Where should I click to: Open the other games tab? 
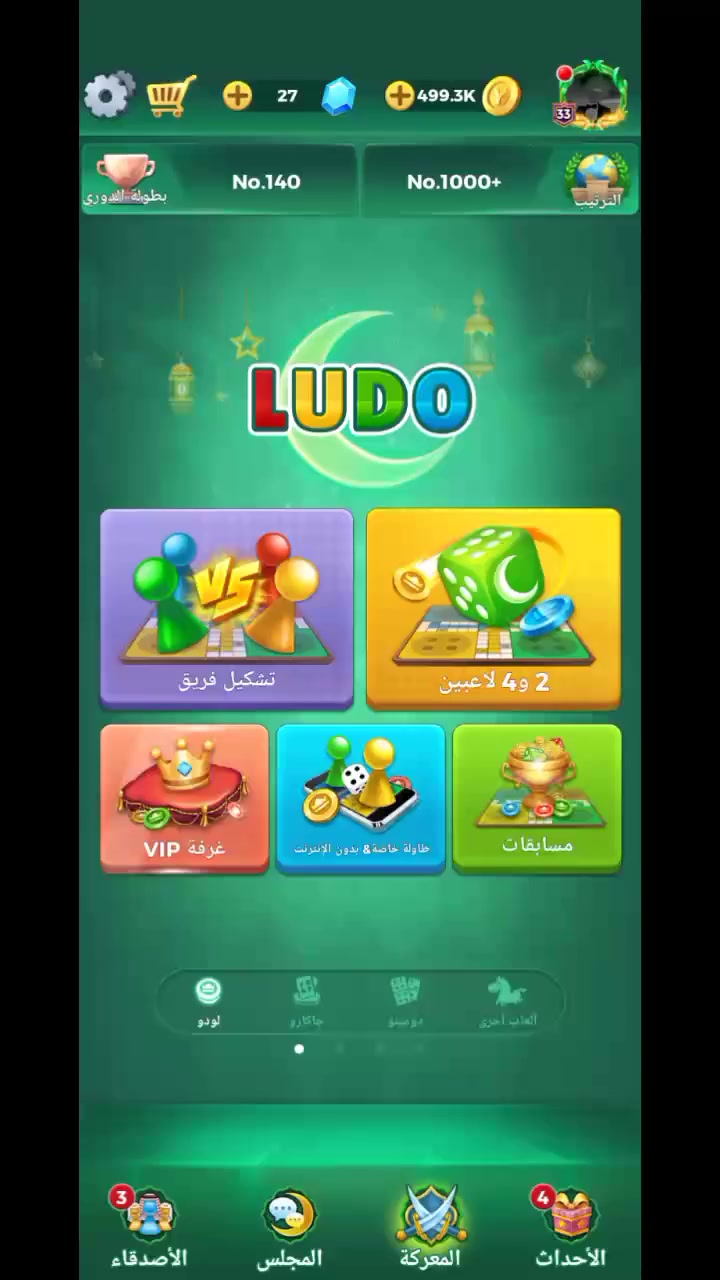tap(507, 1000)
